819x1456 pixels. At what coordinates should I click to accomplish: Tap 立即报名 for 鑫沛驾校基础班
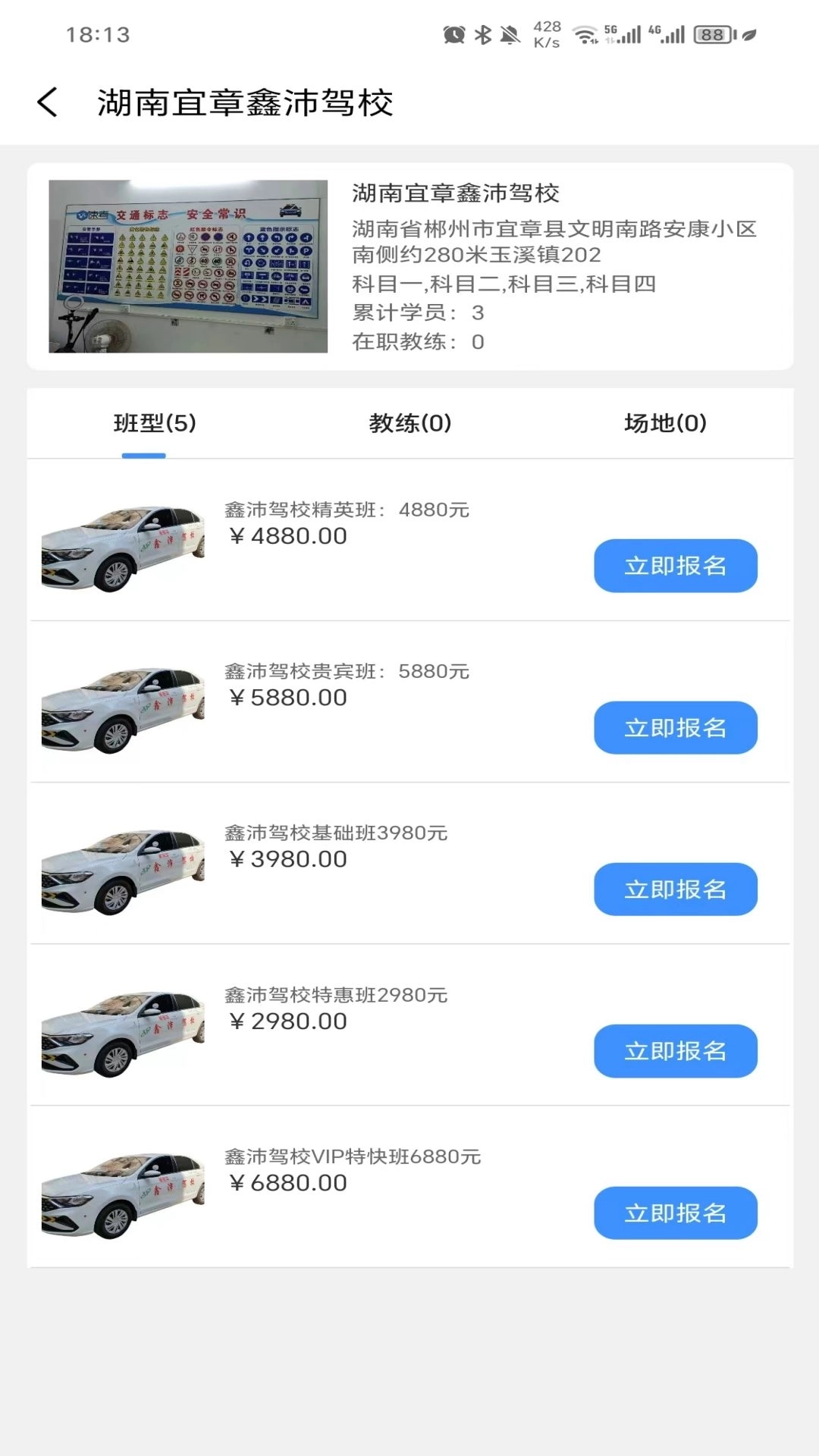[x=675, y=890]
